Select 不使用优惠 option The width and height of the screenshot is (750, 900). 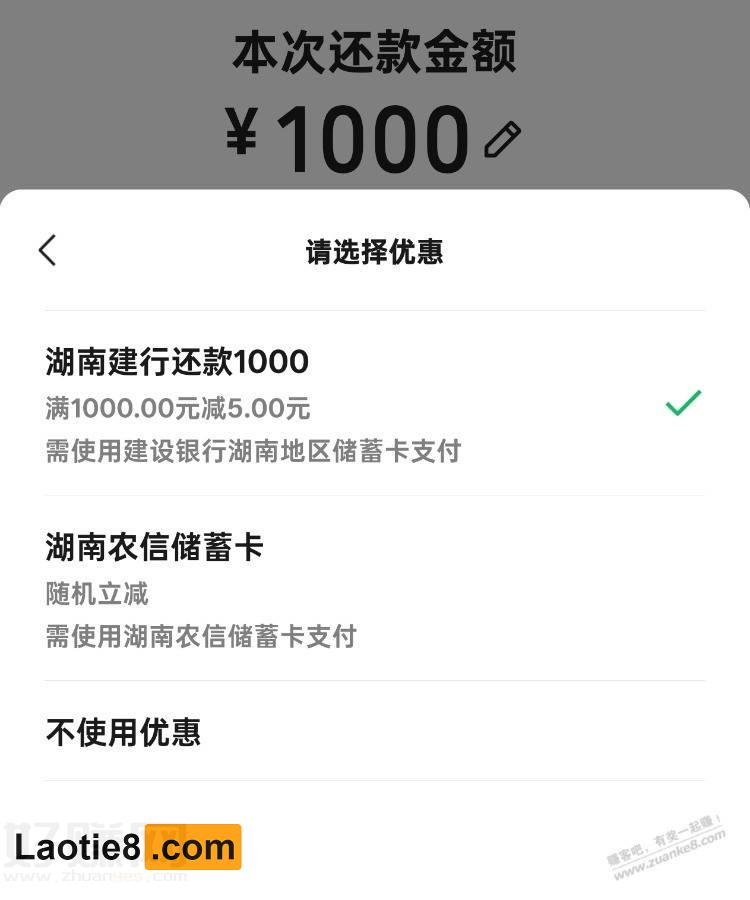(x=374, y=731)
